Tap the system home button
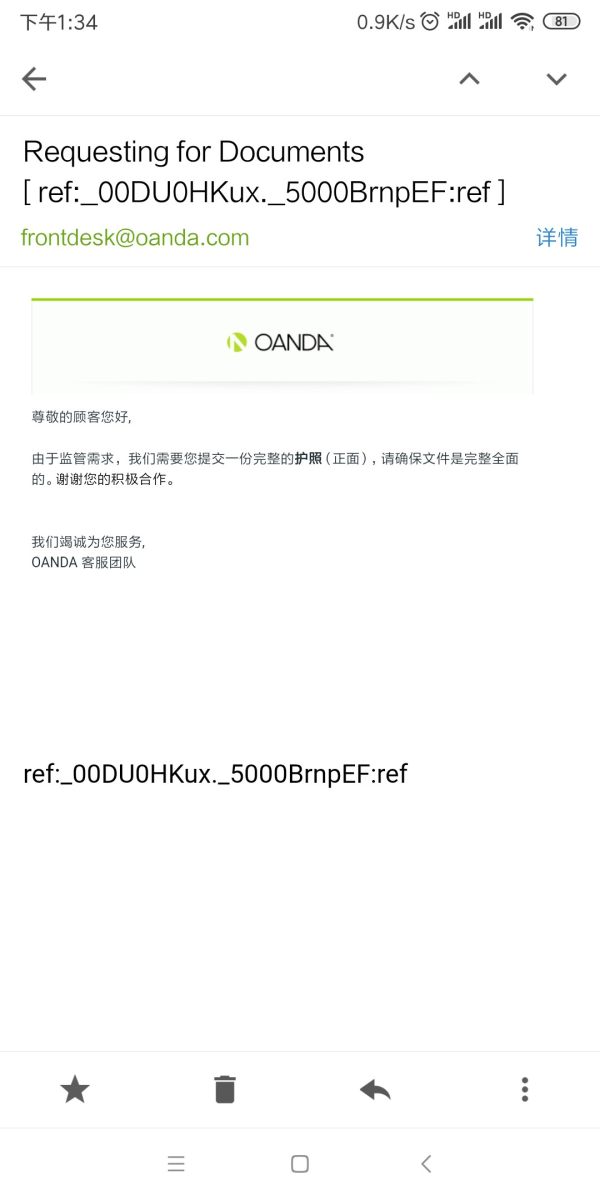Image resolution: width=600 pixels, height=1200 pixels. pos(299,1163)
